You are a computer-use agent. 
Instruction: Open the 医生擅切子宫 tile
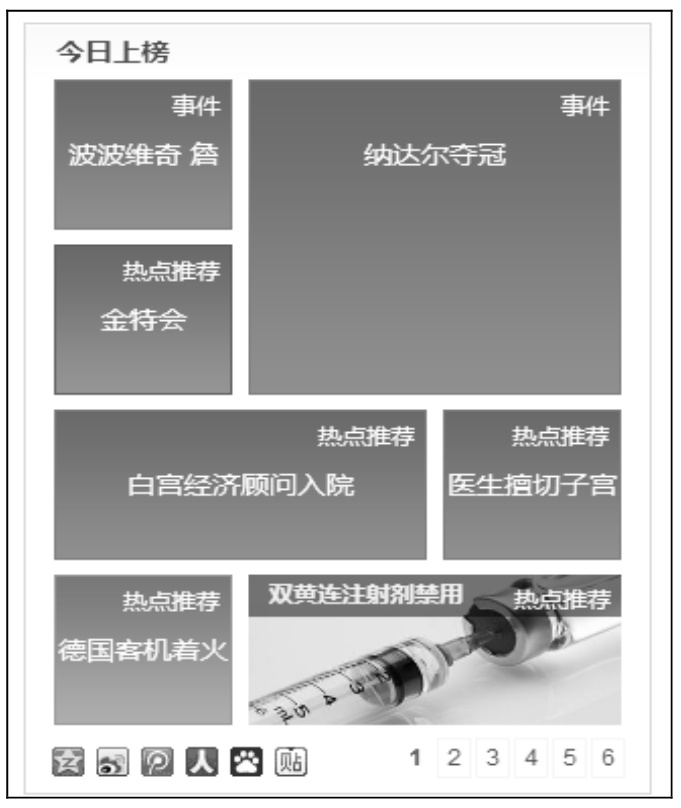pos(532,485)
